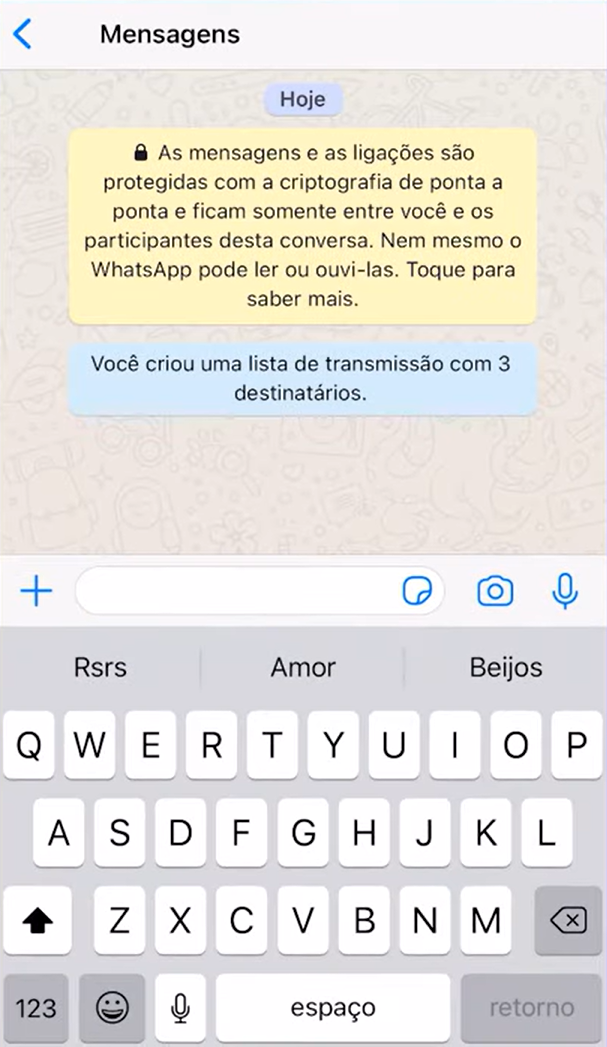Switch keyboard to numbers with 123

pyautogui.click(x=36, y=1007)
